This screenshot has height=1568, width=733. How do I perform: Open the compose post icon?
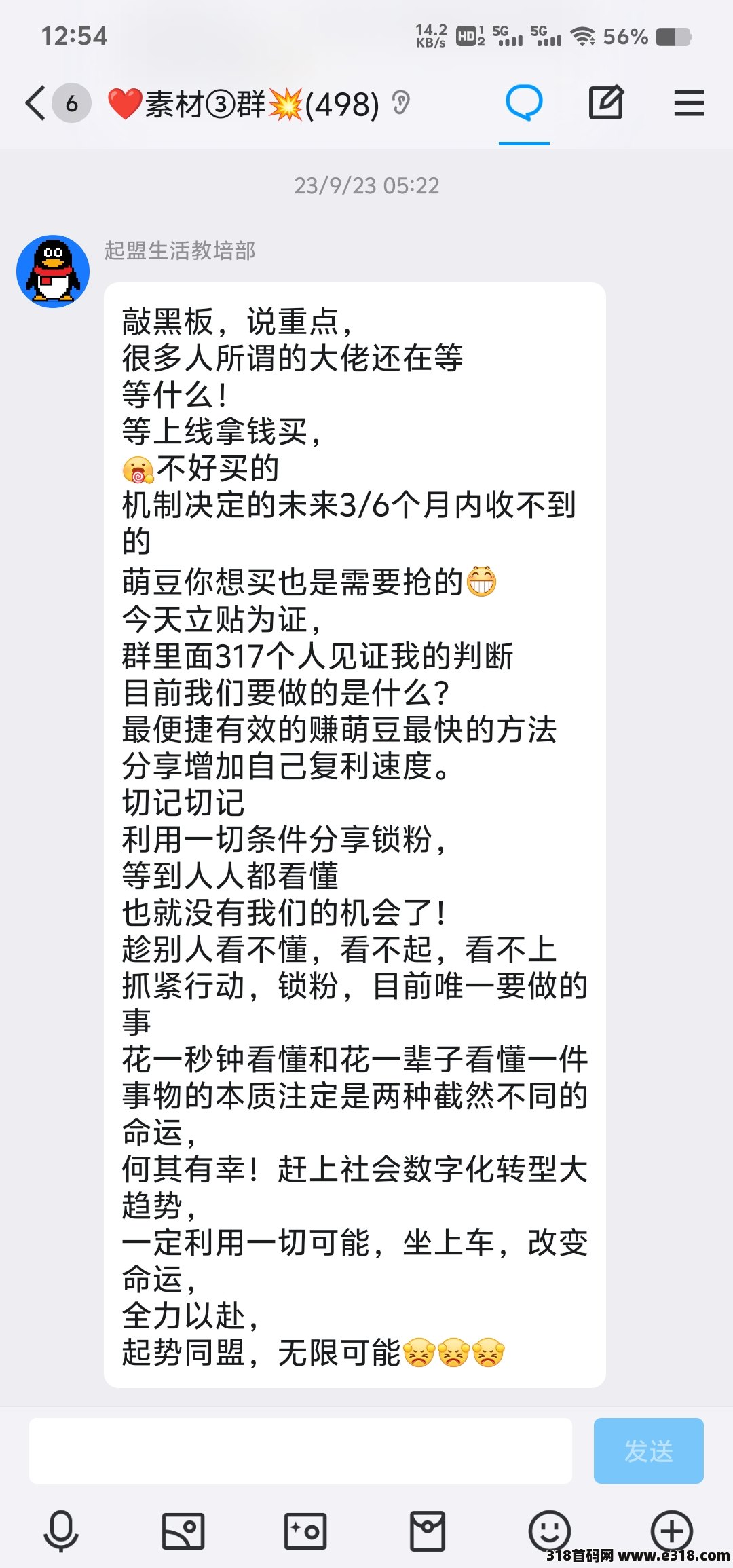coord(605,103)
